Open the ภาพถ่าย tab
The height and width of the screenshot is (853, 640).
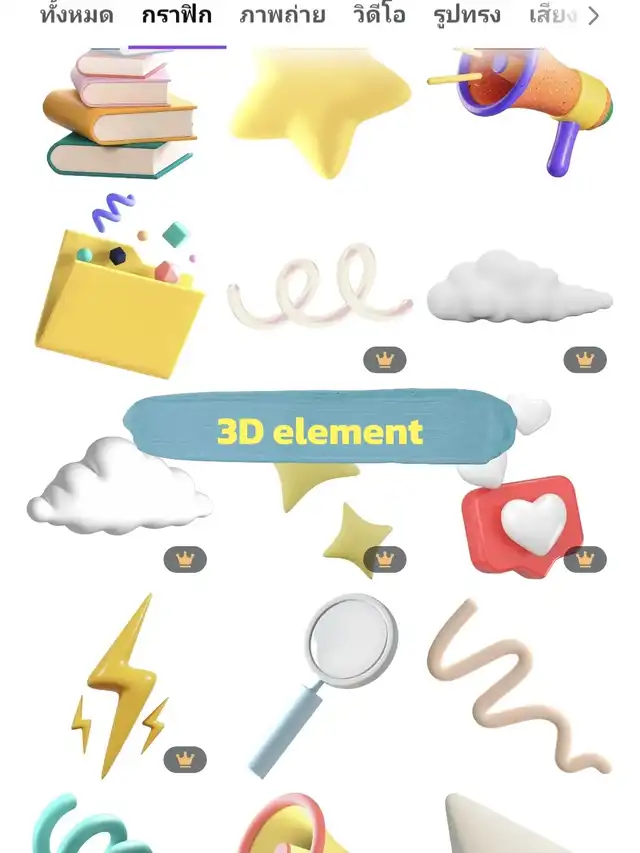[282, 16]
